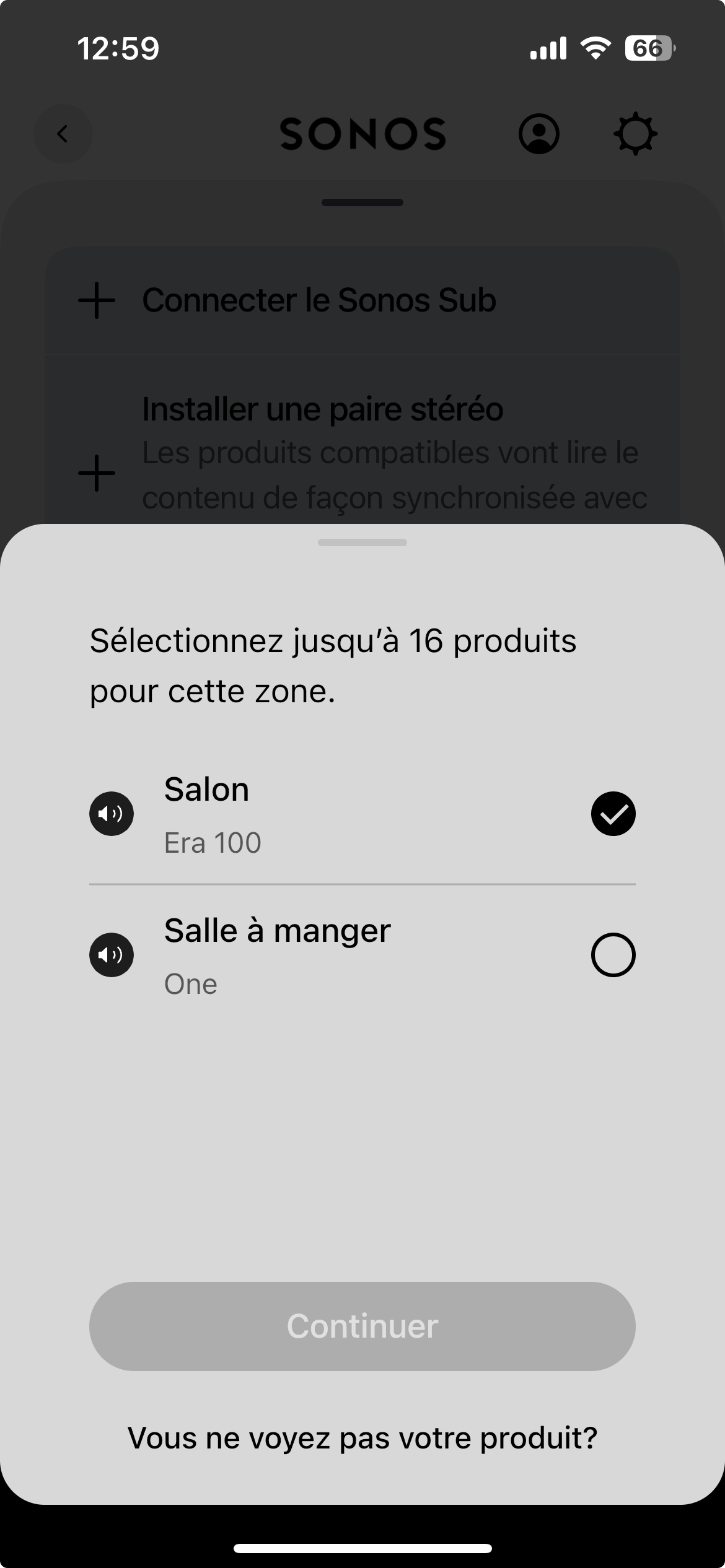Viewport: 725px width, 1568px height.
Task: Tap the Continuer button
Action: 362,1326
